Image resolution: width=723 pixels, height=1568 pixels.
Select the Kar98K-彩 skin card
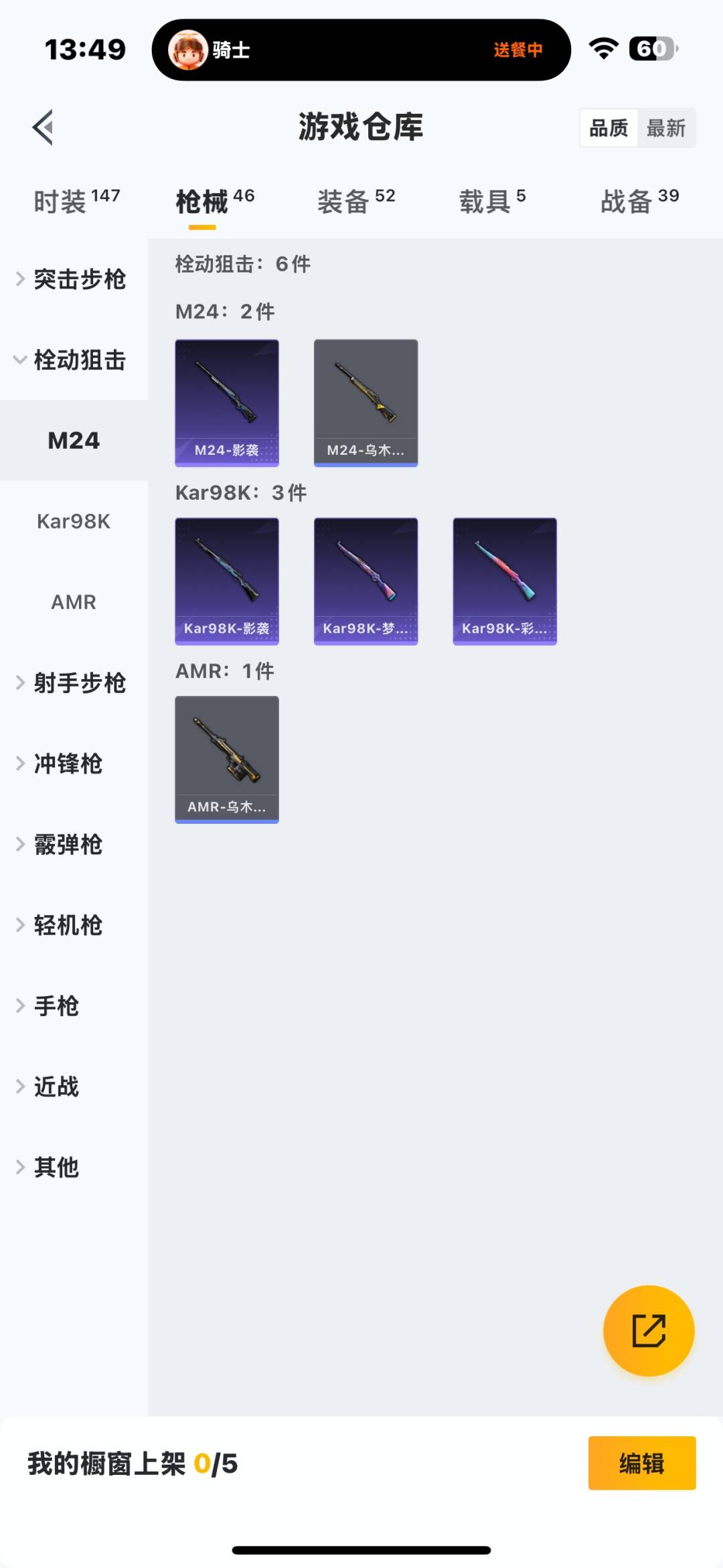[504, 581]
